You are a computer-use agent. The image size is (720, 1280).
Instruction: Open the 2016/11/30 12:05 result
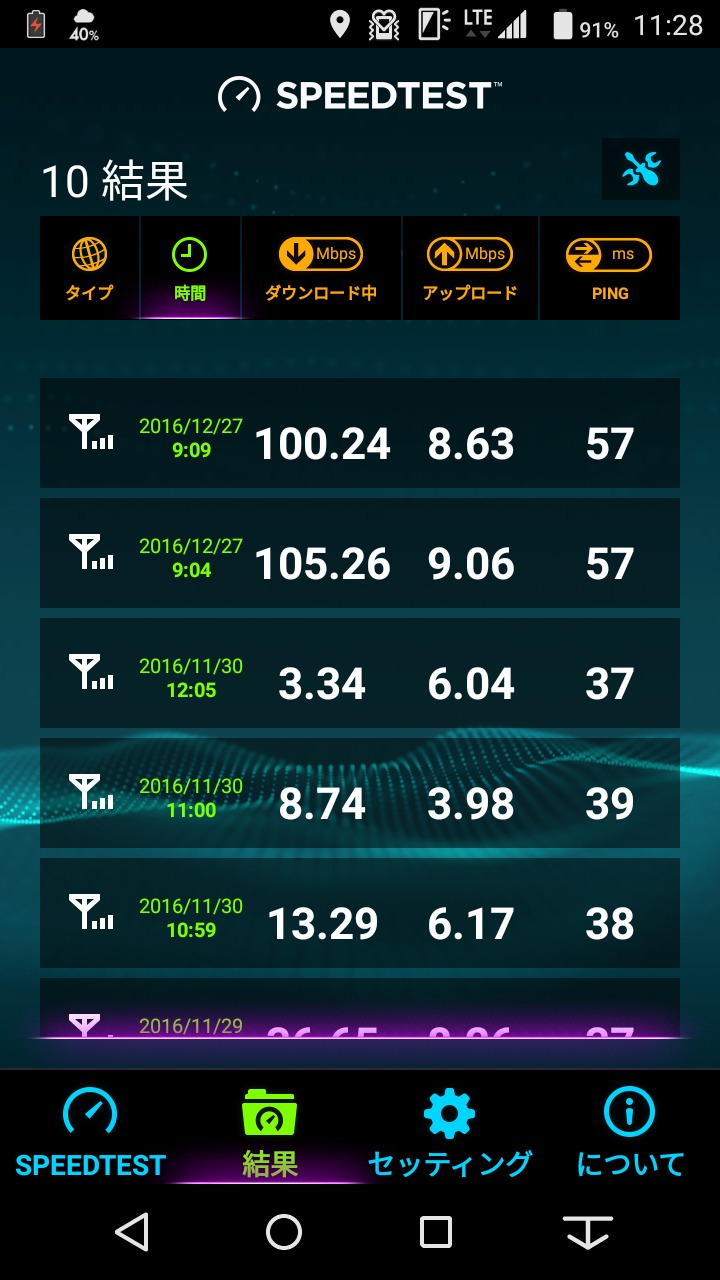[360, 673]
